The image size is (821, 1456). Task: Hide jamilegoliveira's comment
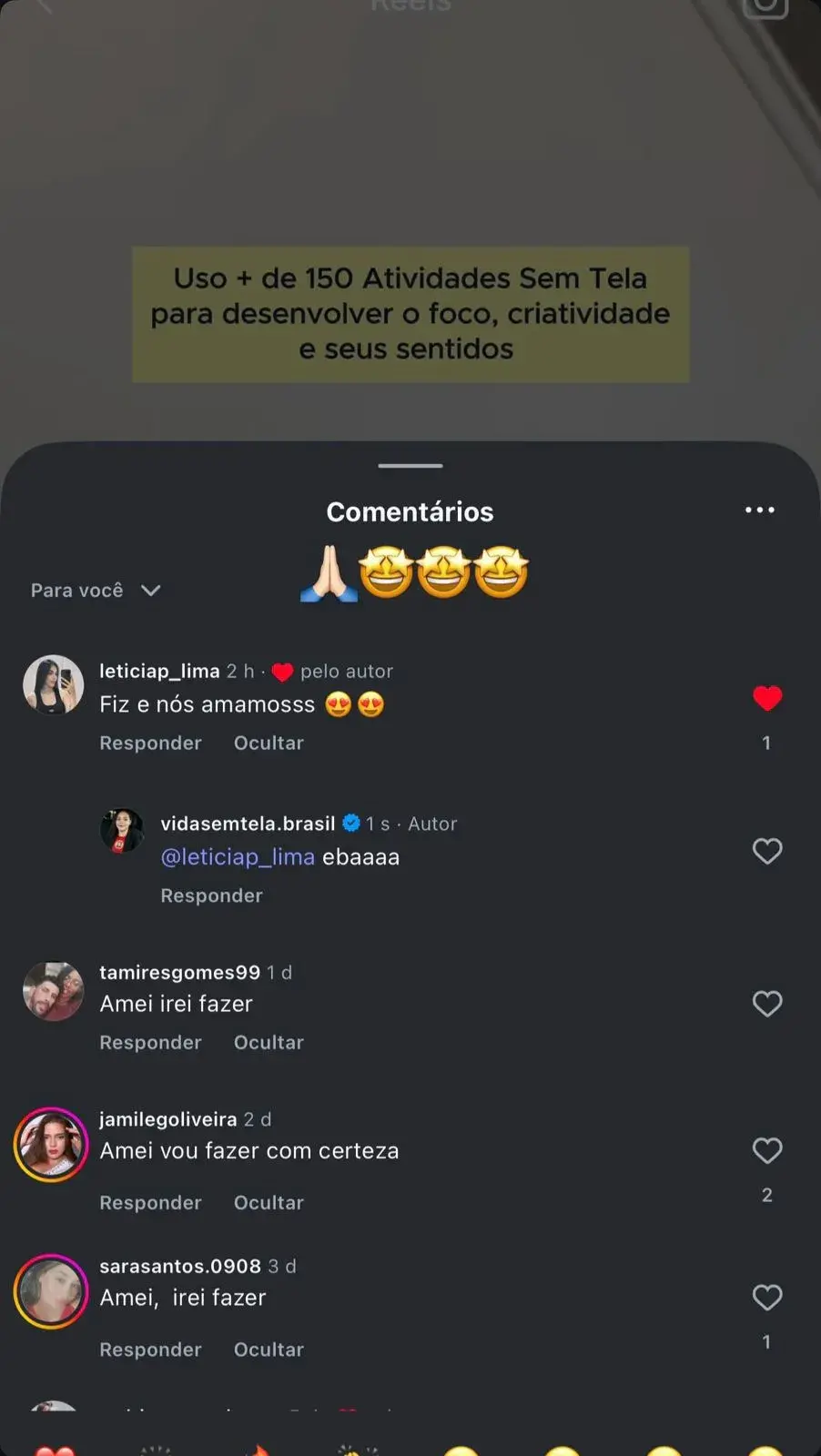coord(269,1203)
